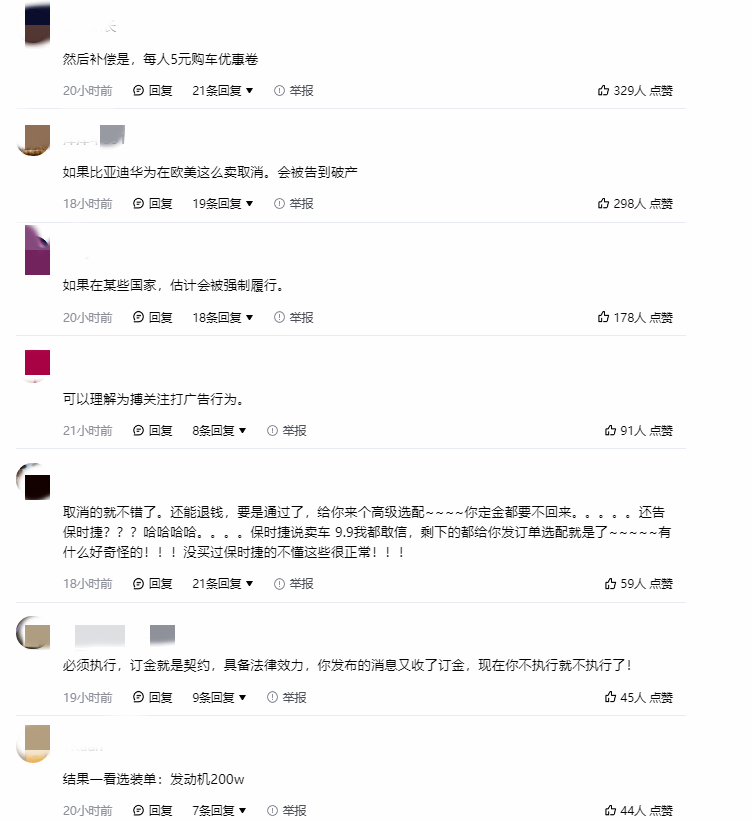The width and height of the screenshot is (752, 822).
Task: Like the comment with 45 likes
Action: point(639,697)
